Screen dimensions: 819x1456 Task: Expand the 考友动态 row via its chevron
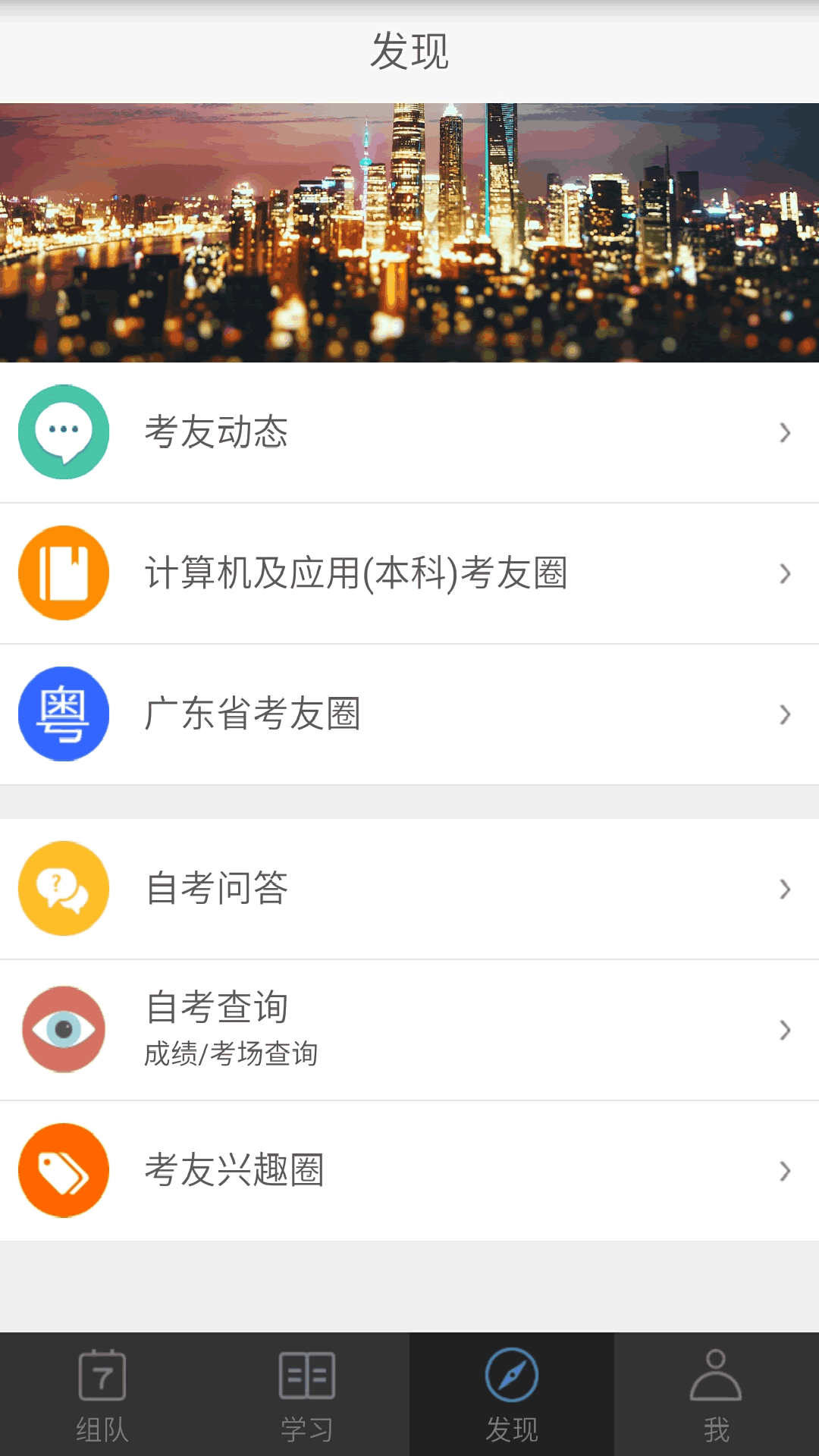[x=786, y=432]
